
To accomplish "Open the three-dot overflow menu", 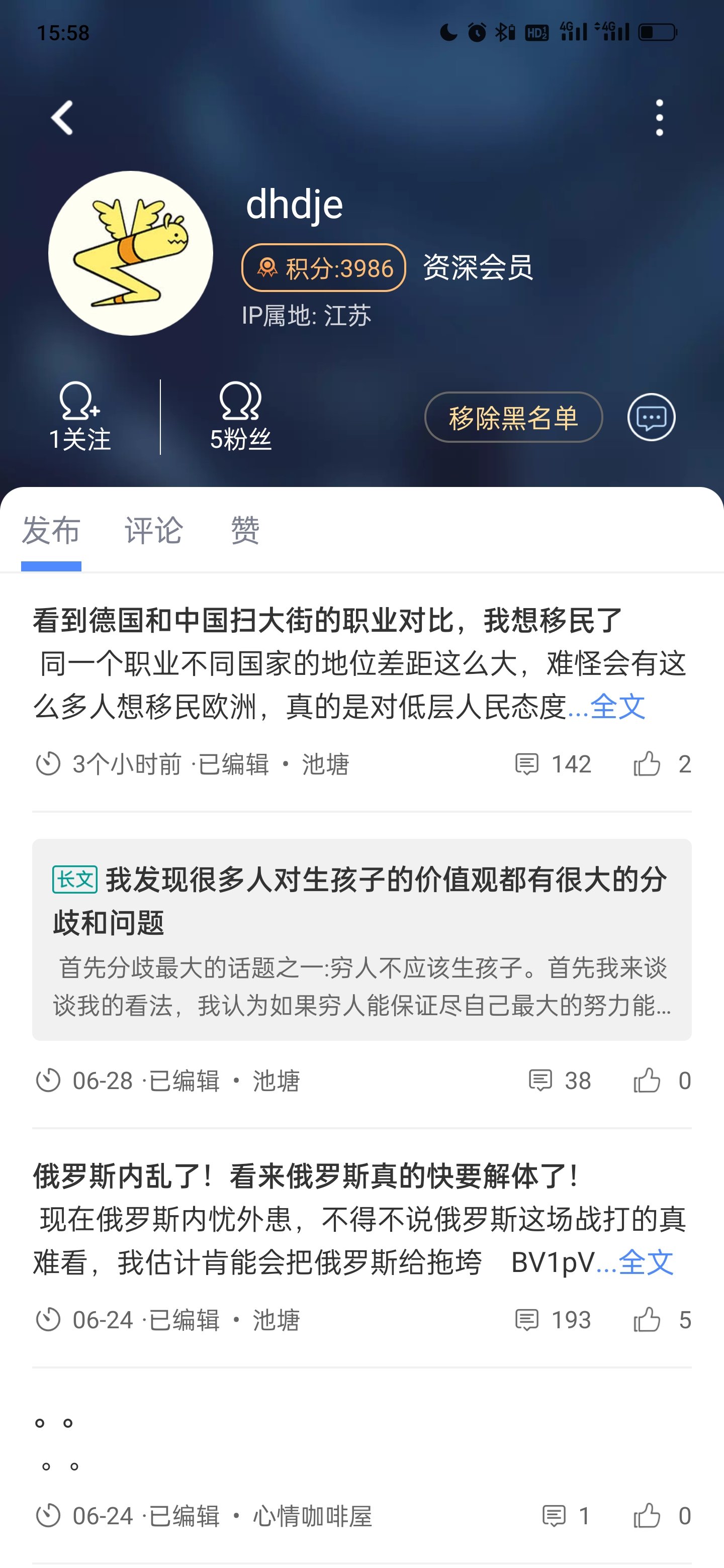I will pos(660,118).
